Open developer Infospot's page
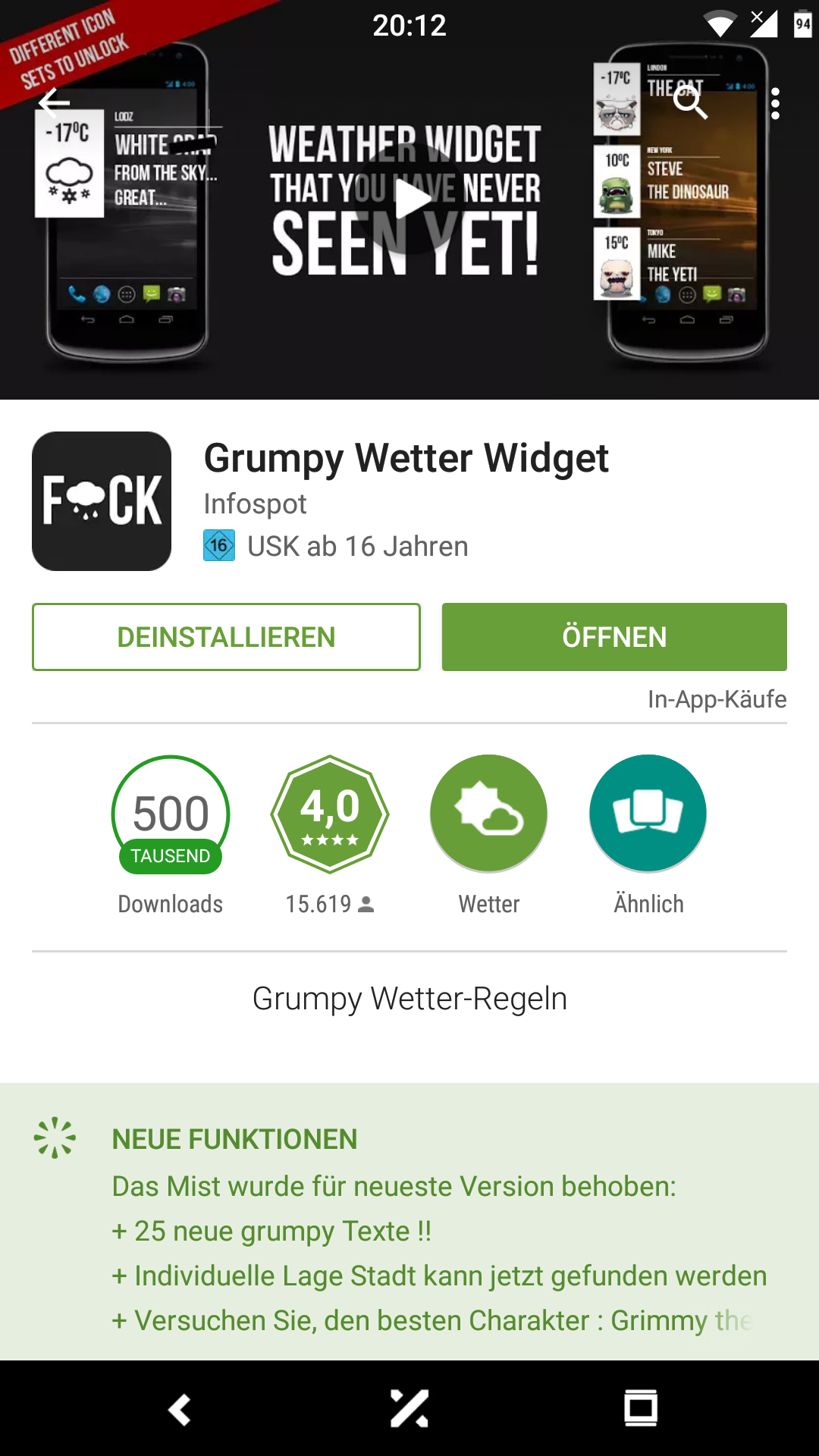This screenshot has height=1456, width=819. [x=255, y=504]
